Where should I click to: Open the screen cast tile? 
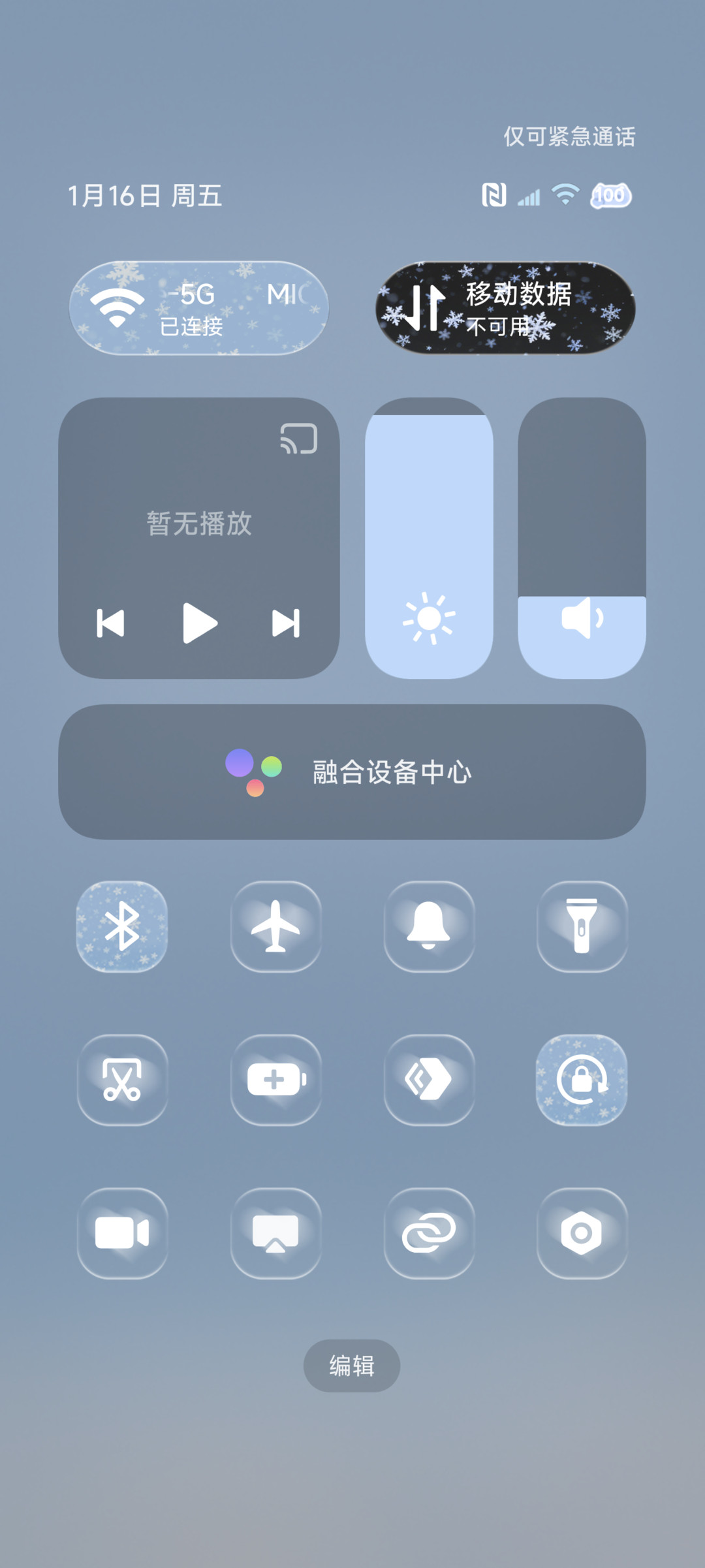click(x=275, y=1233)
